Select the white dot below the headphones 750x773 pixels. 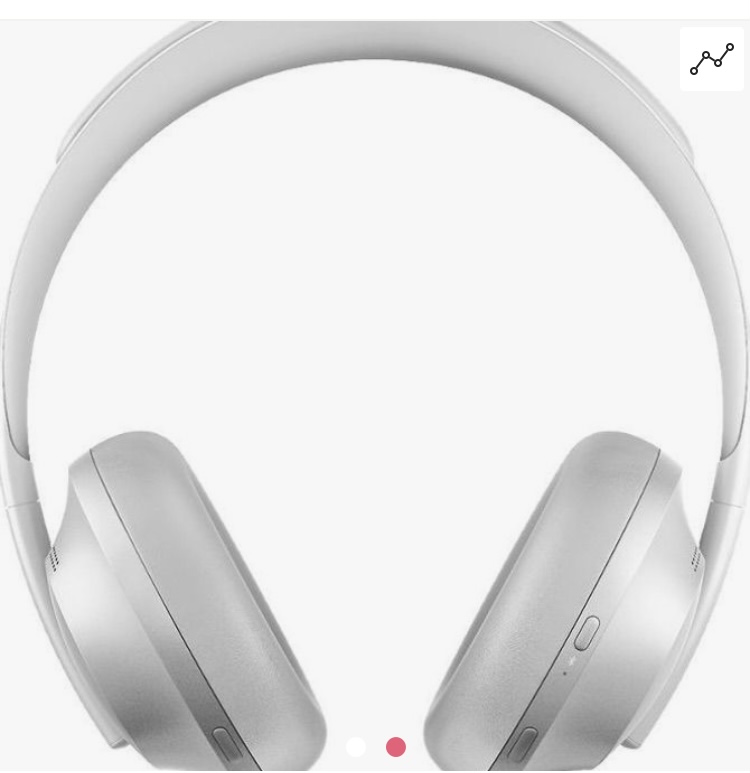[356, 747]
